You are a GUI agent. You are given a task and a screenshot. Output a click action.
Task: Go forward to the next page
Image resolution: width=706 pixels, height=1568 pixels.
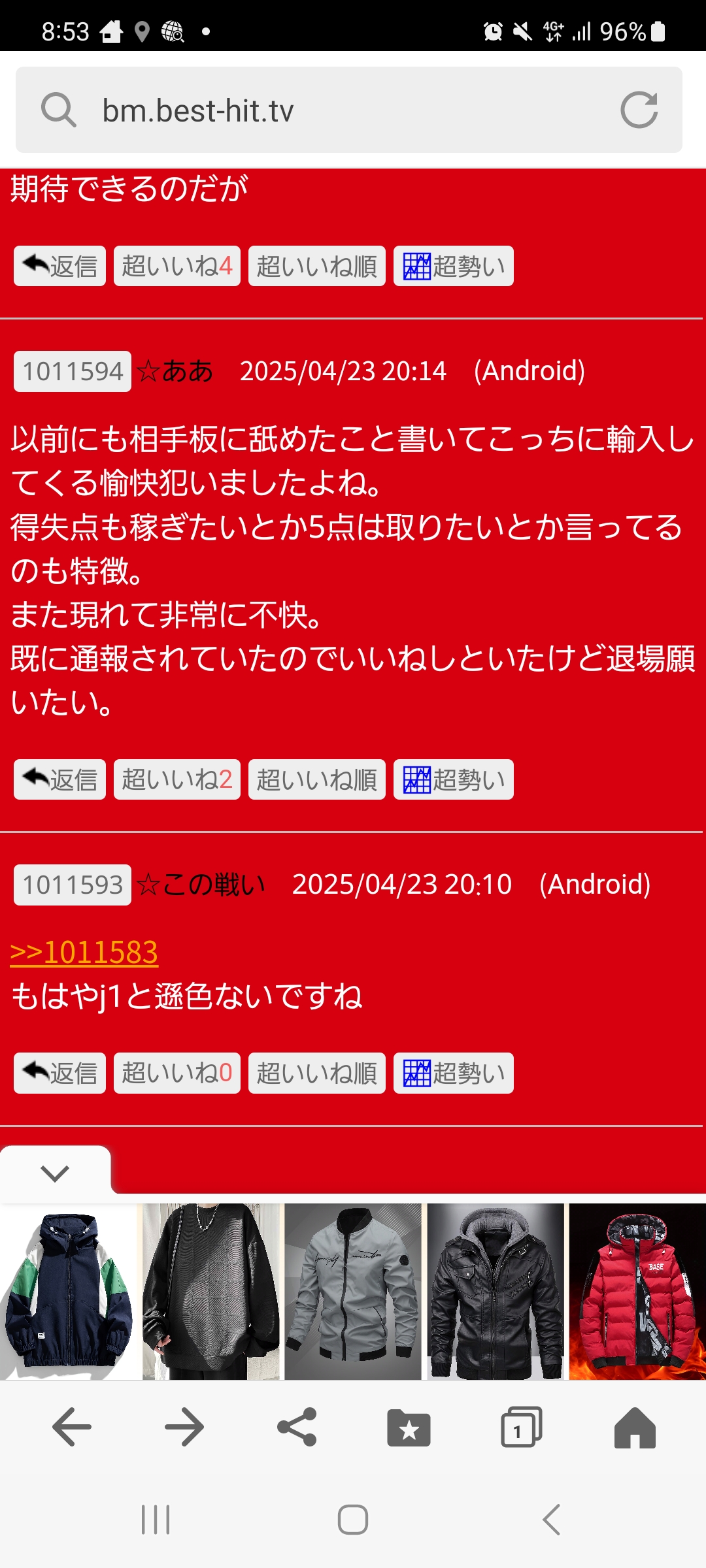pyautogui.click(x=184, y=1427)
